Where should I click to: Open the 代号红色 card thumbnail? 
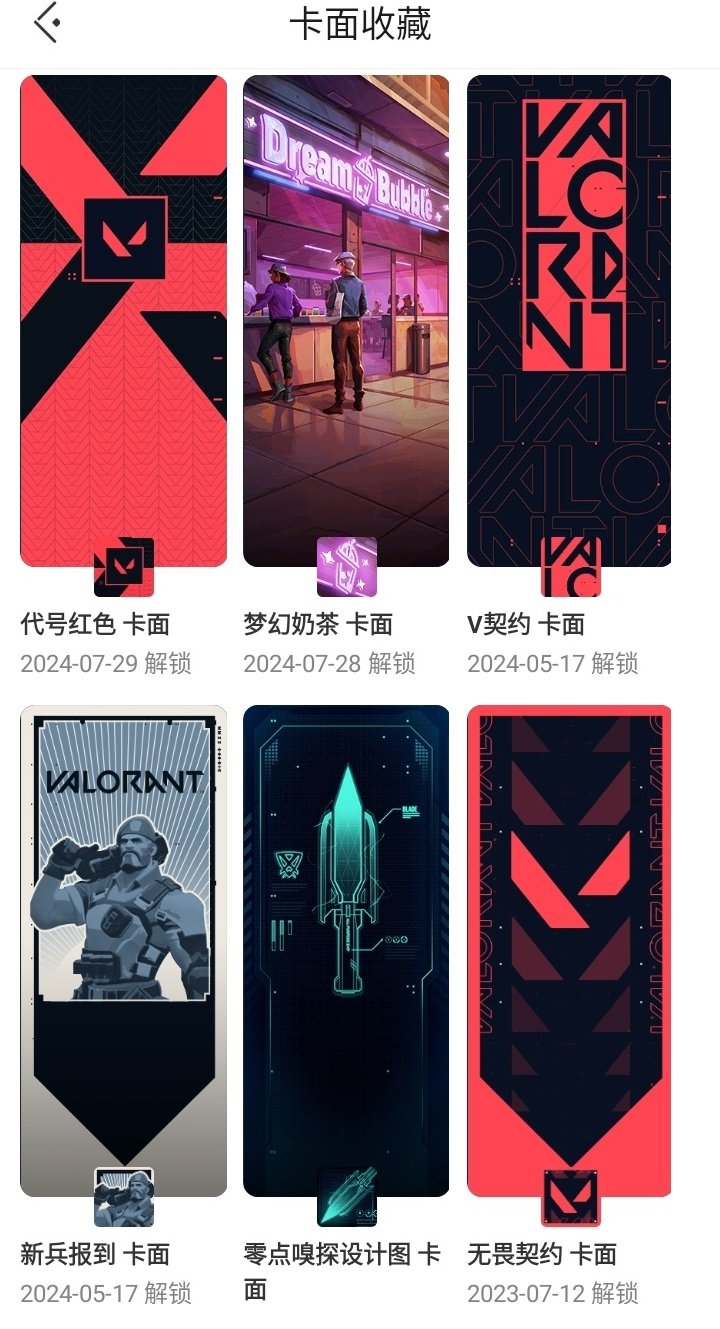120,330
